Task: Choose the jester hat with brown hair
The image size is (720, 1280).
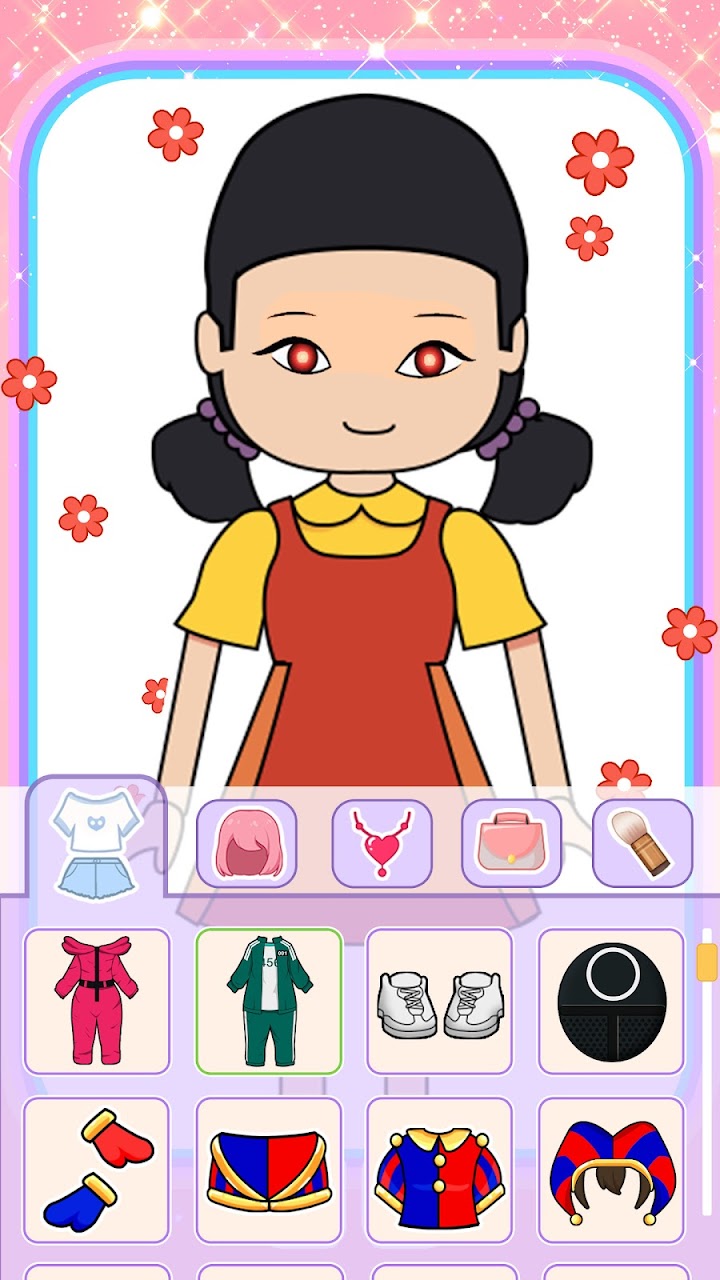Action: (611, 1170)
